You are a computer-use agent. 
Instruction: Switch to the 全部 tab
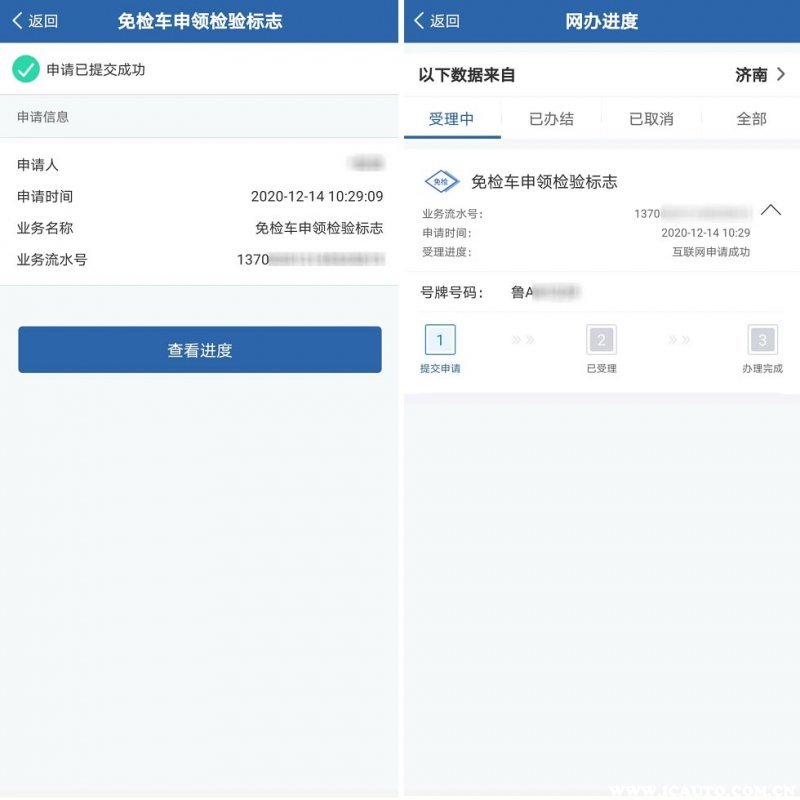(x=751, y=119)
